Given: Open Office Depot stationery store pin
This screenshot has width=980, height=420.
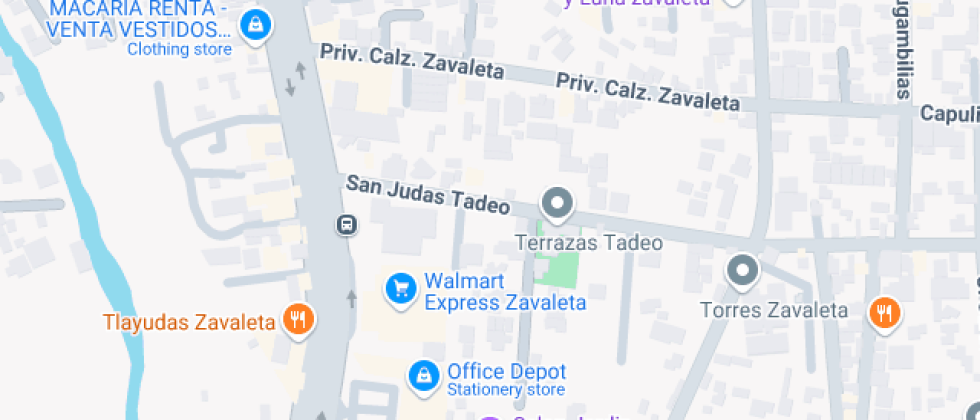Looking at the screenshot, I should [424, 376].
